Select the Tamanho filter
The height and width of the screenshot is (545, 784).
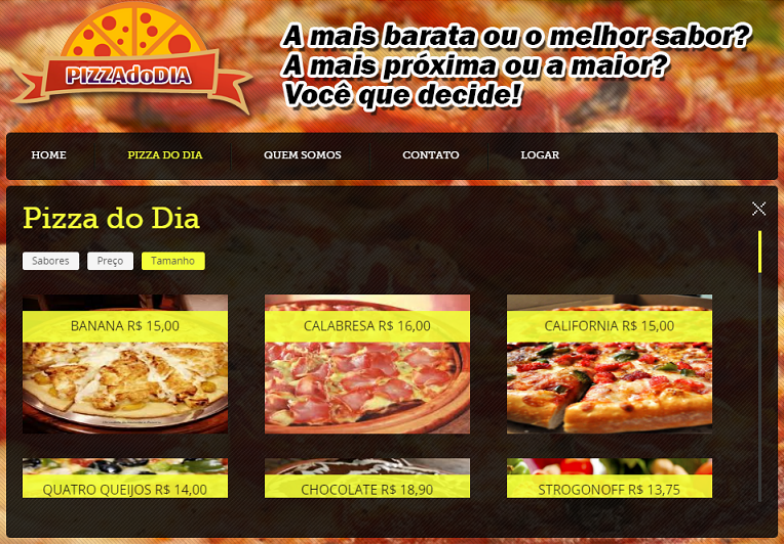point(173,261)
